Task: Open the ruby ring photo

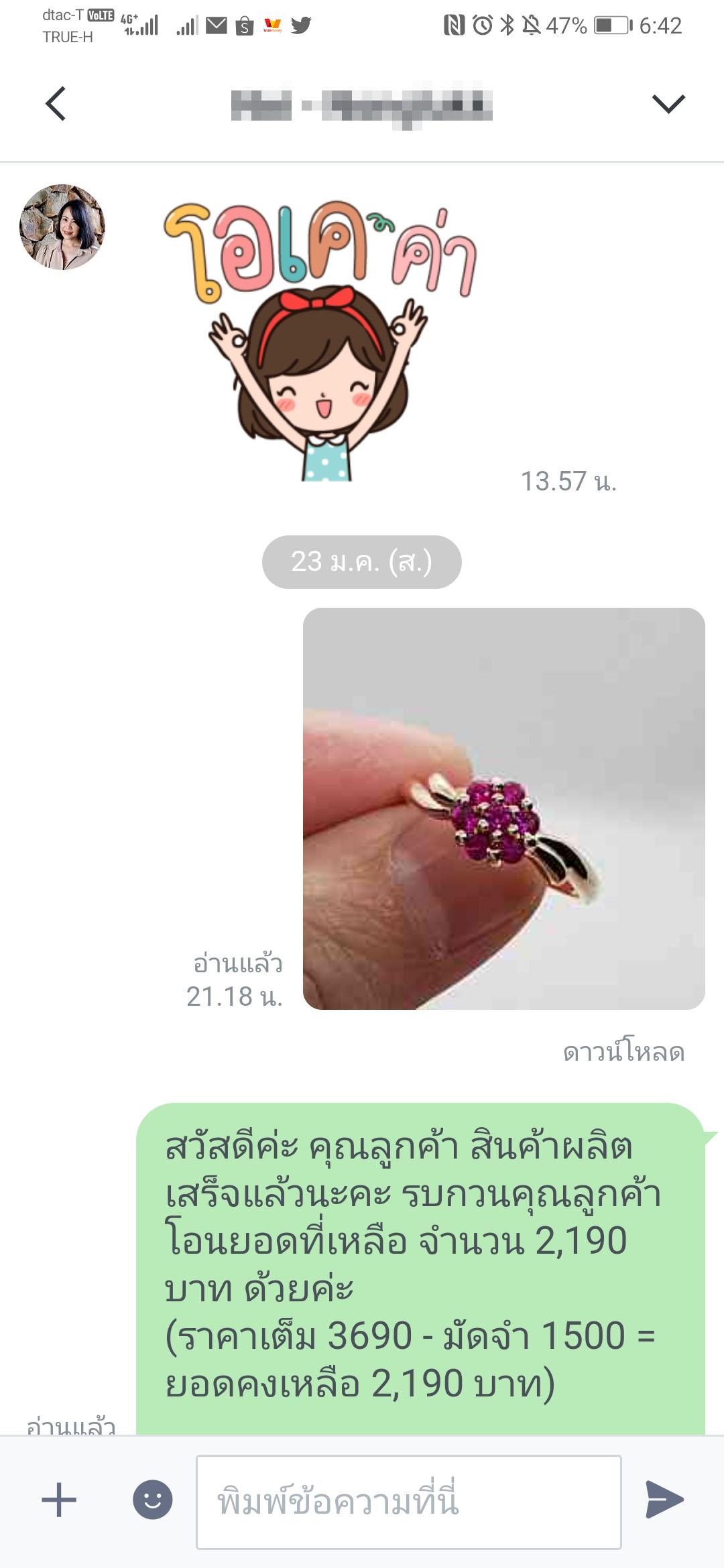Action: [x=503, y=808]
